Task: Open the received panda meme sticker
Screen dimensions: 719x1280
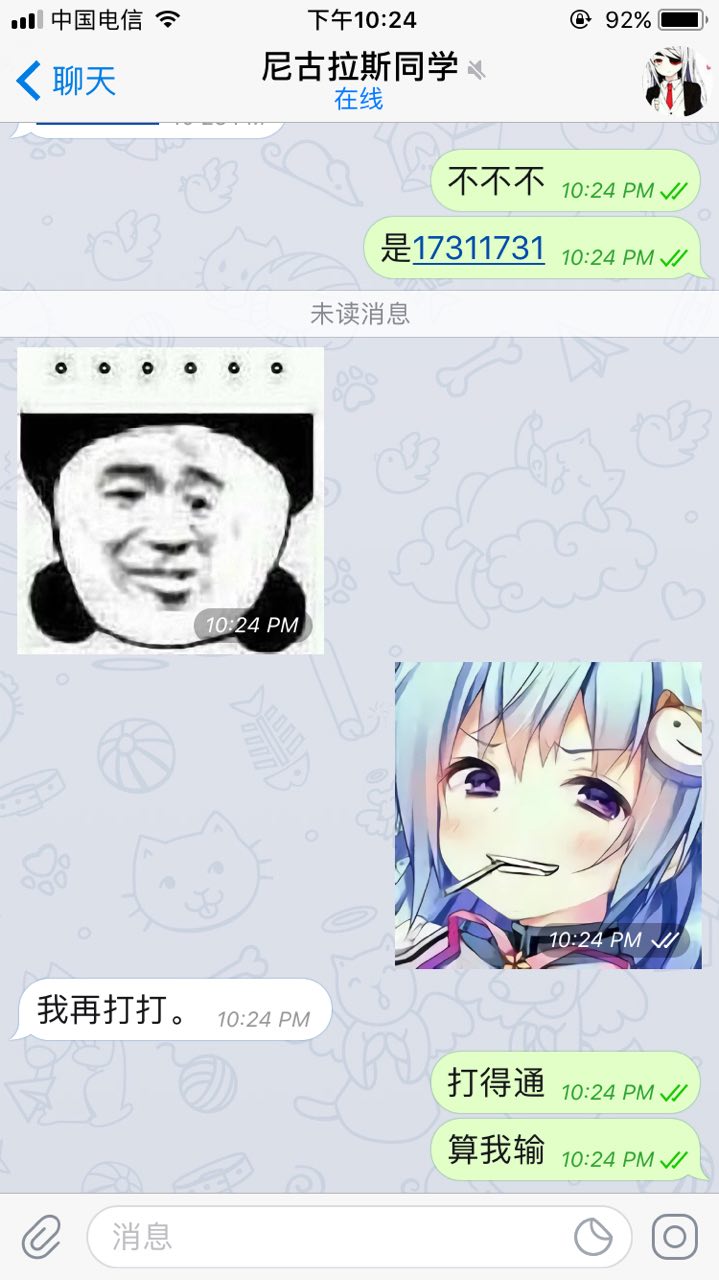Action: (171, 500)
